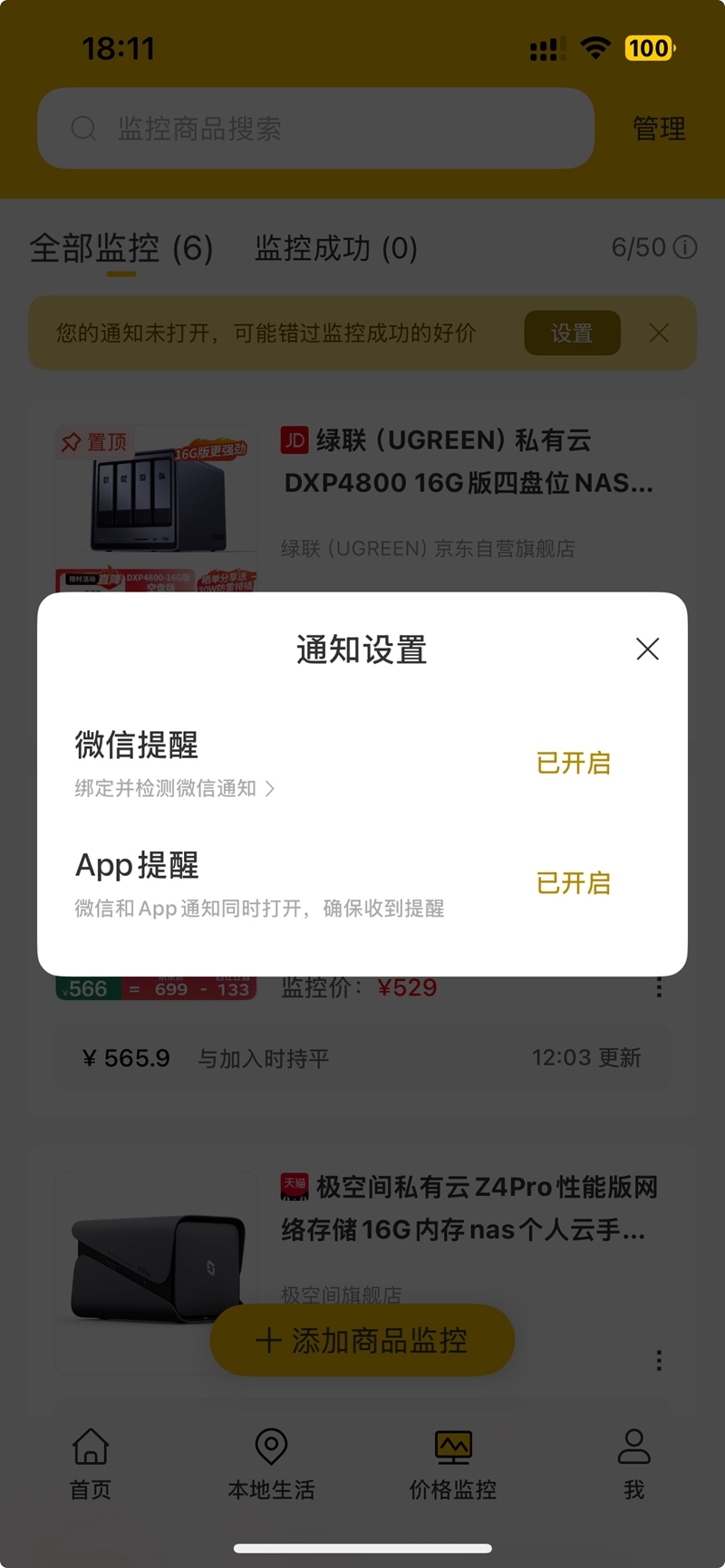The image size is (725, 1568).
Task: Switch to 监控成功 tab
Action: (x=335, y=248)
